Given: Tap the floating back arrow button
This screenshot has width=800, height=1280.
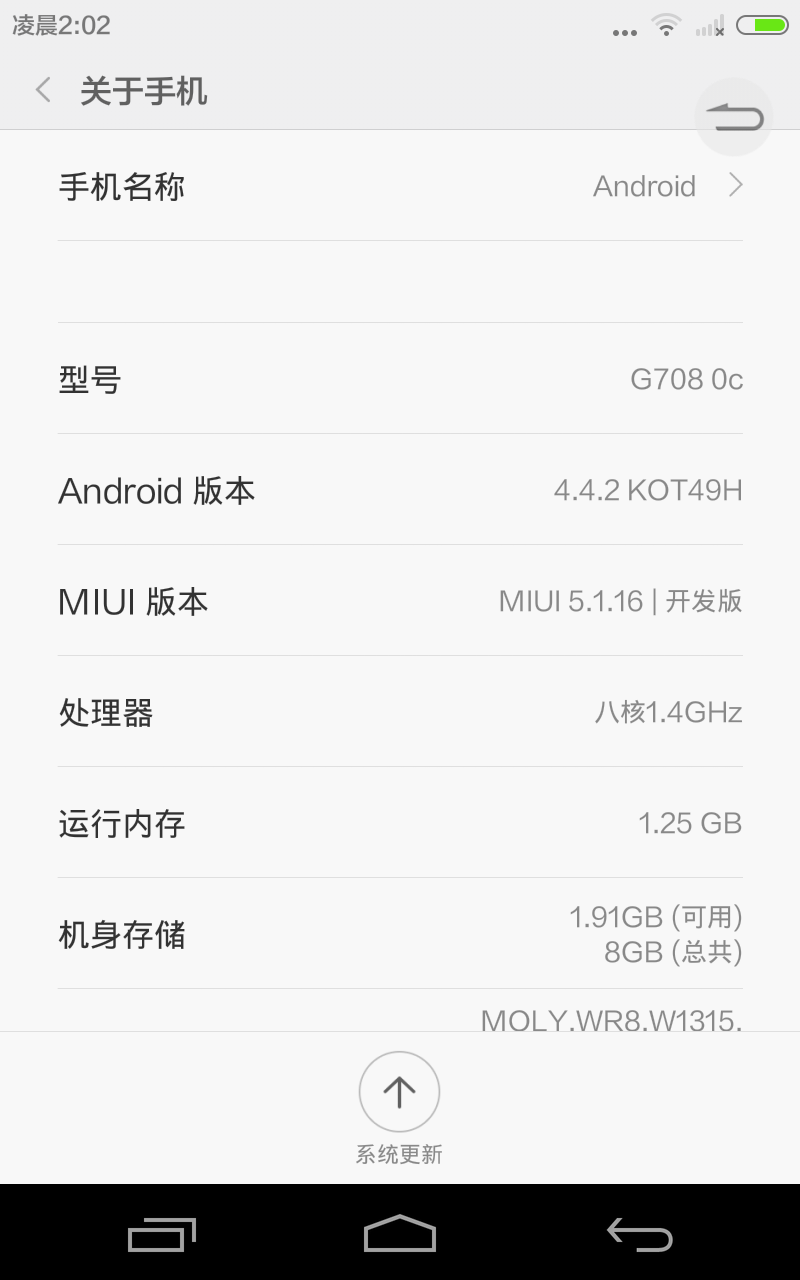Looking at the screenshot, I should tap(734, 118).
